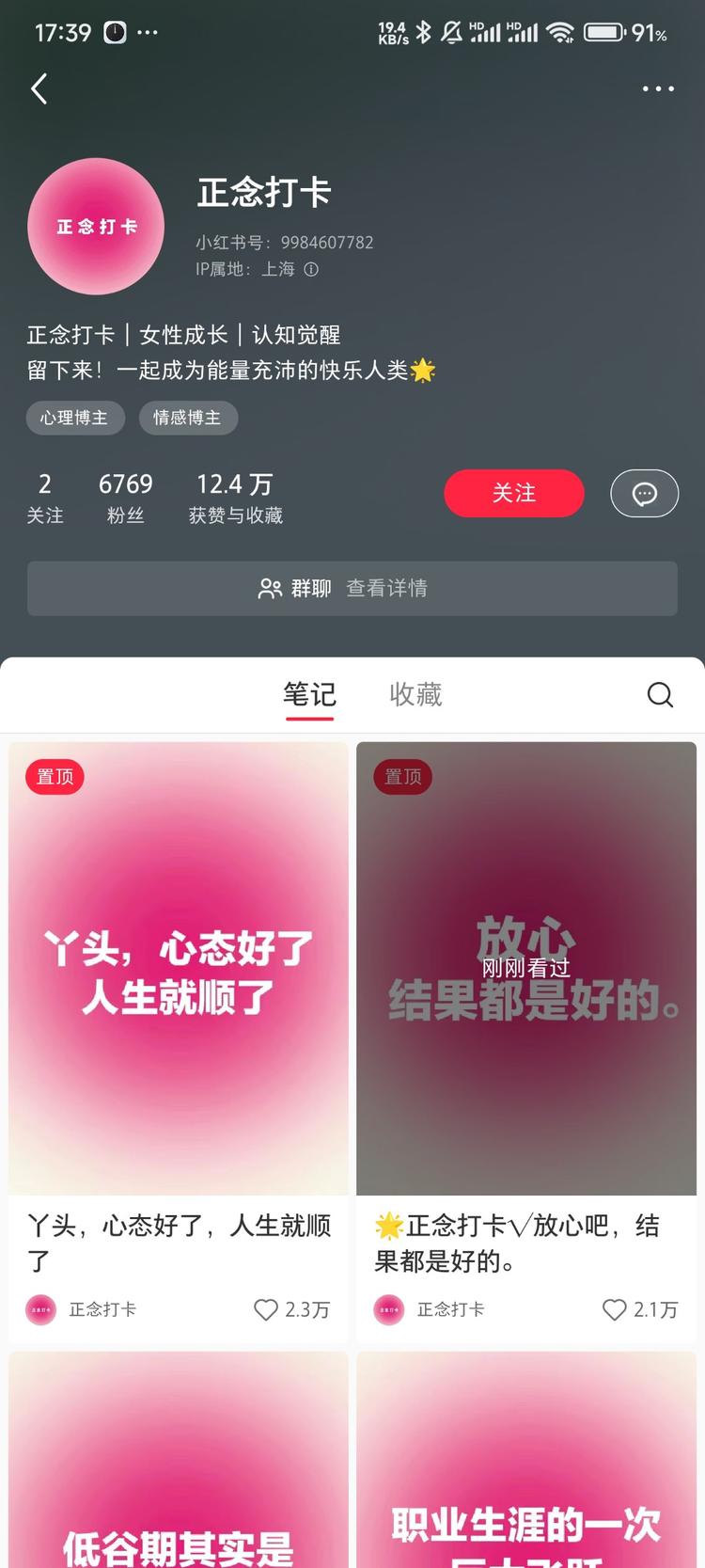View the 粉丝 followers list
The image size is (705, 1568).
(x=125, y=498)
